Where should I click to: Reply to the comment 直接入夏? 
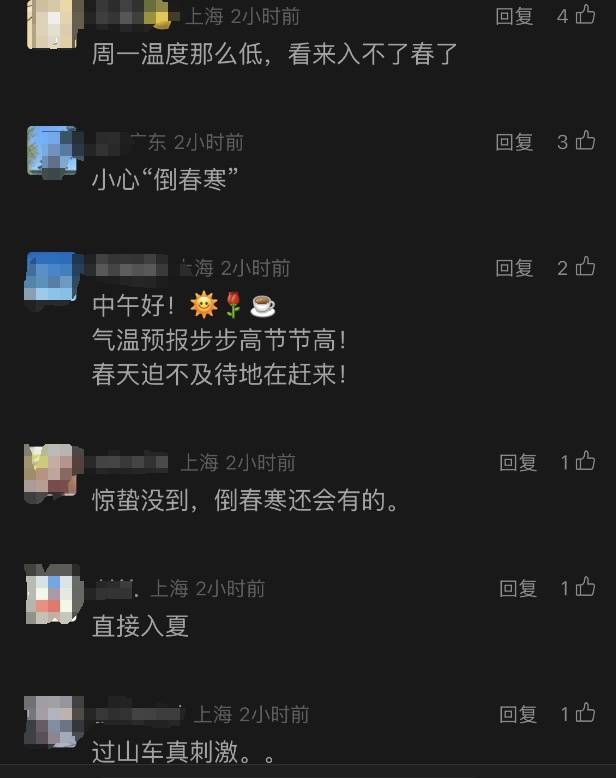(x=518, y=588)
